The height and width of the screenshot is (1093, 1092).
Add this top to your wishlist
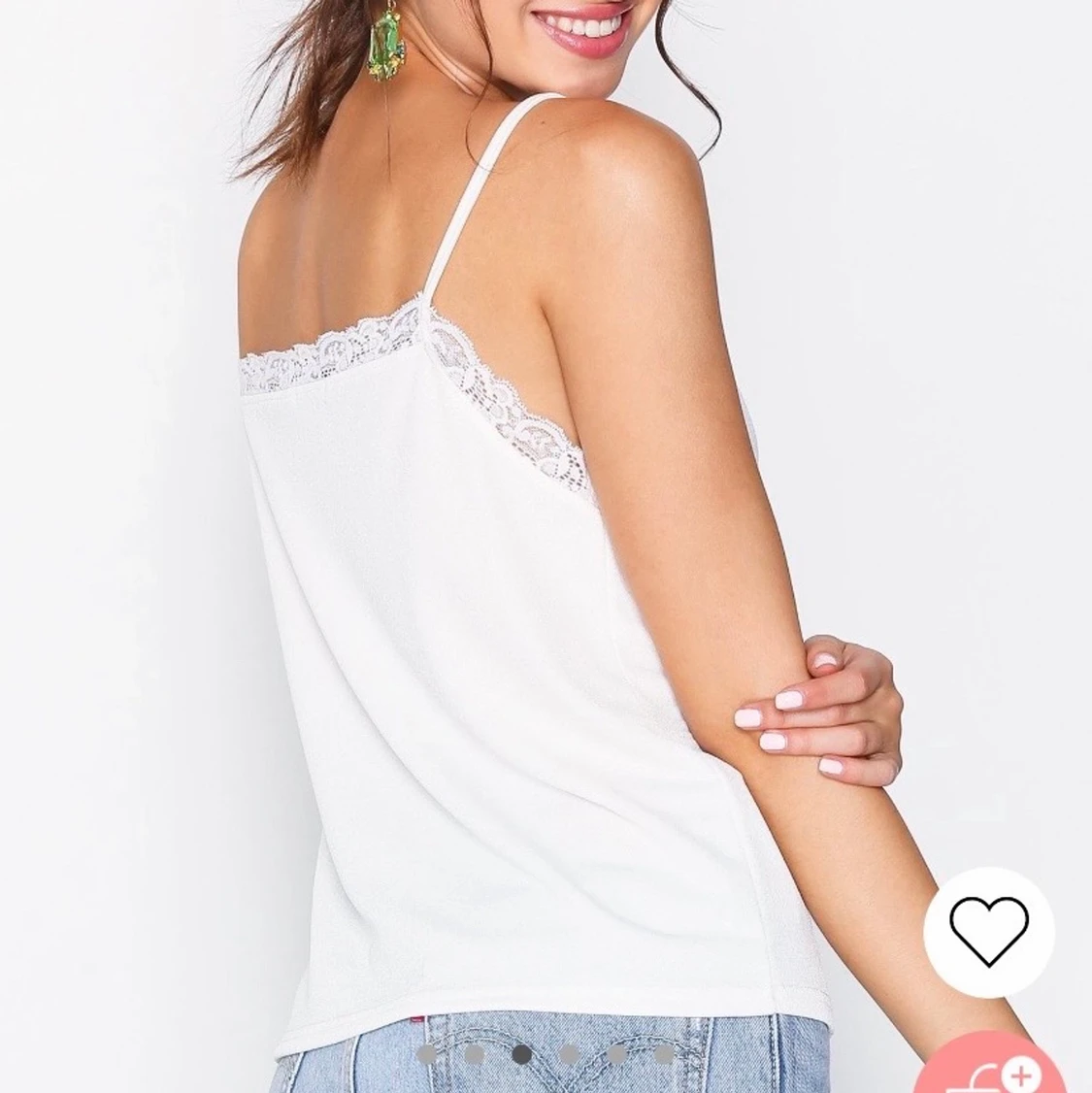988,932
